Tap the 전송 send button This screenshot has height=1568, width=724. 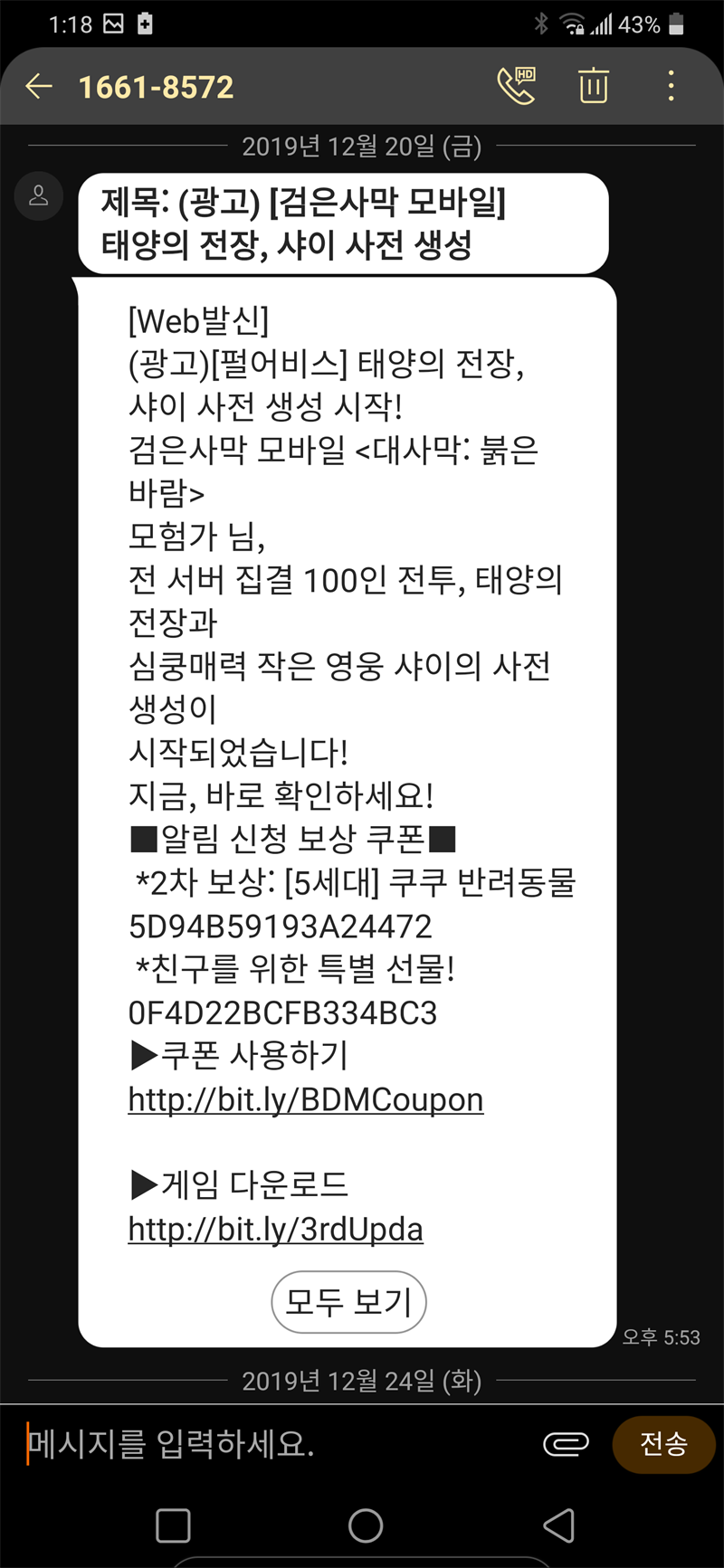pyautogui.click(x=663, y=1444)
